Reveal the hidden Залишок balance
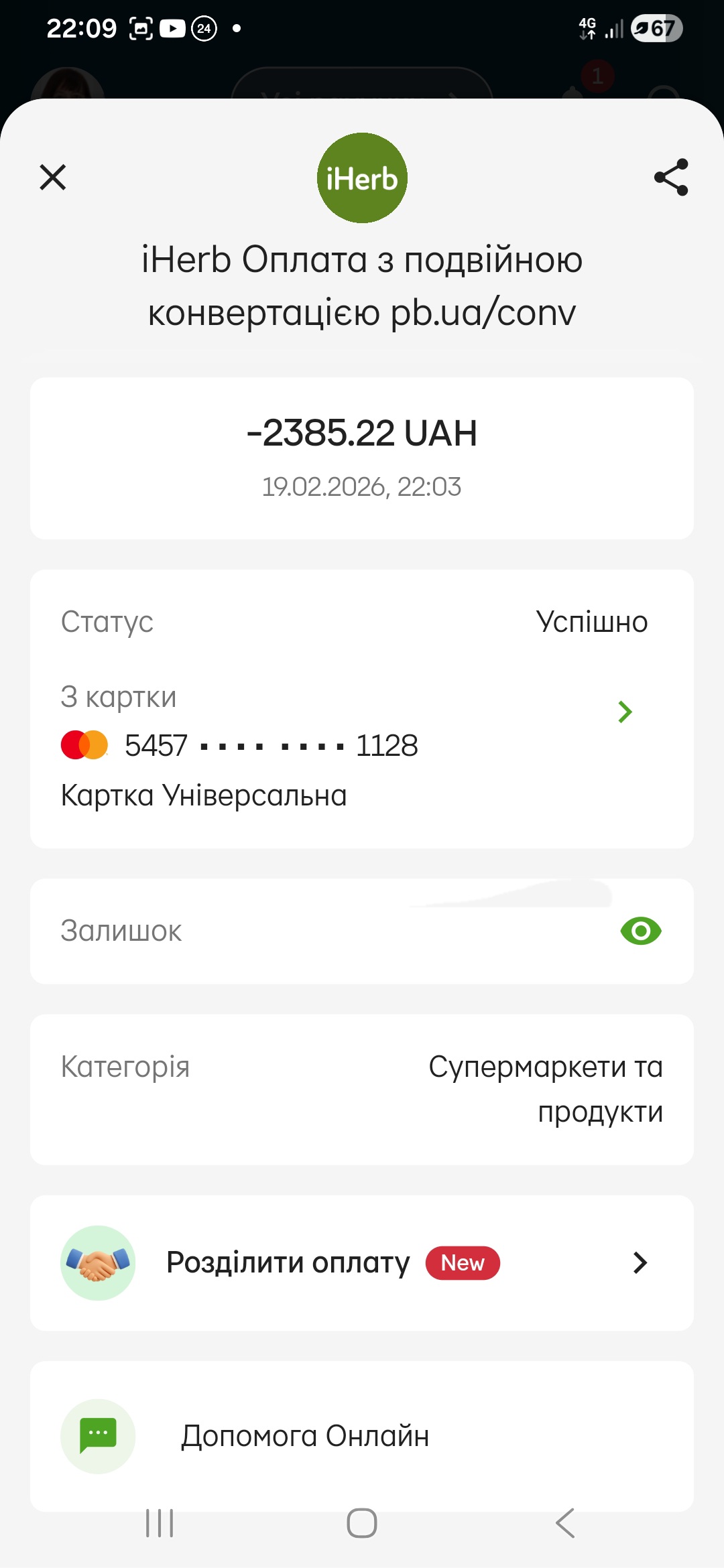The height and width of the screenshot is (1568, 724). point(641,931)
